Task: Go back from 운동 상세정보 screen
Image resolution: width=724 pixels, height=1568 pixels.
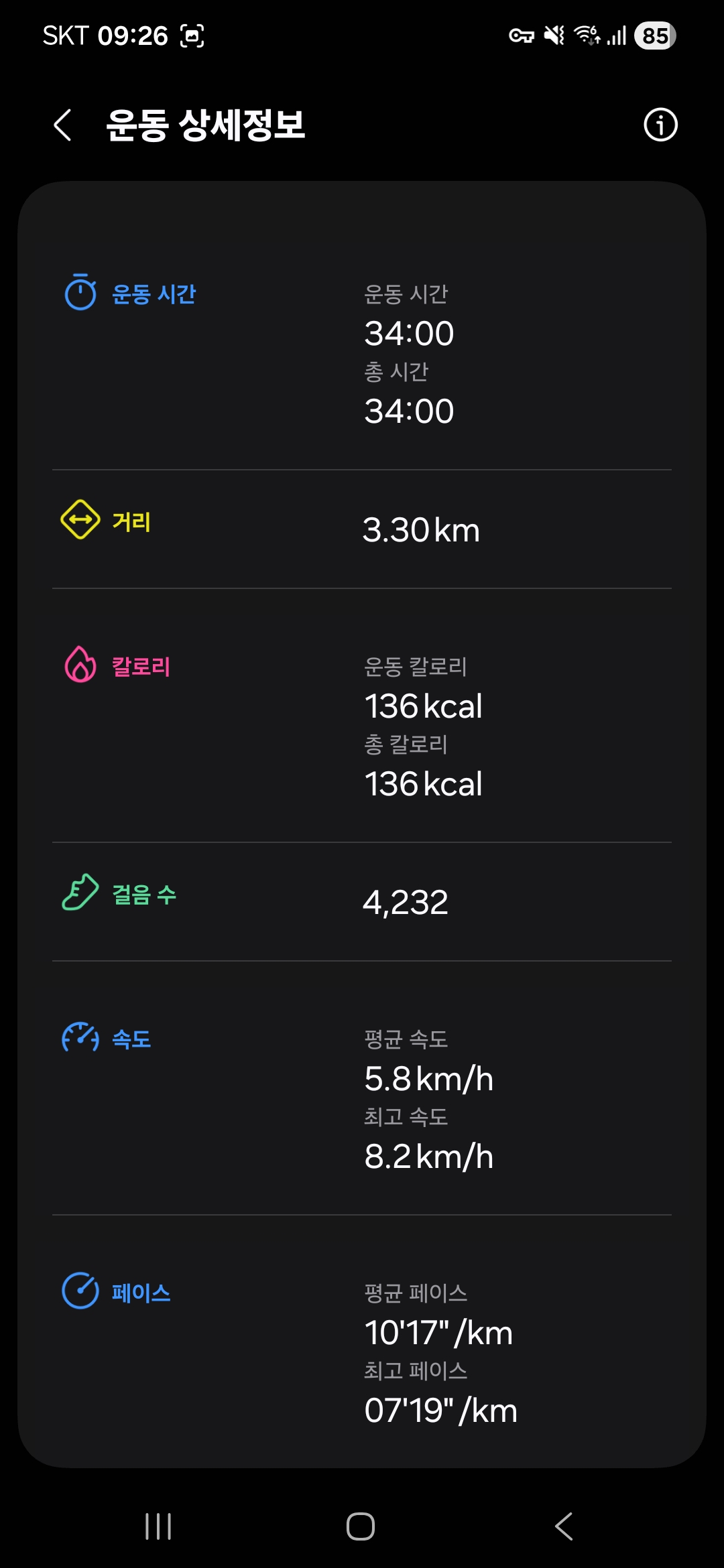Action: pyautogui.click(x=63, y=125)
